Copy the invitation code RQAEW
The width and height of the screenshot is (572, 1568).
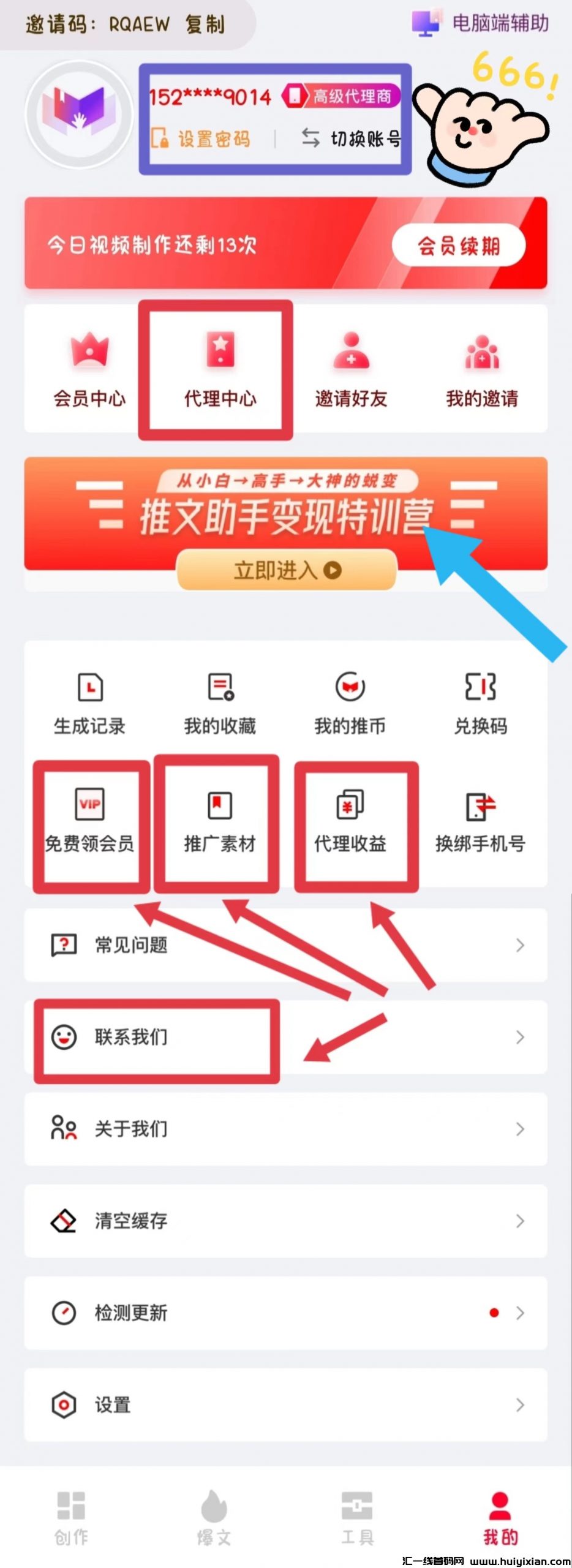[x=205, y=24]
